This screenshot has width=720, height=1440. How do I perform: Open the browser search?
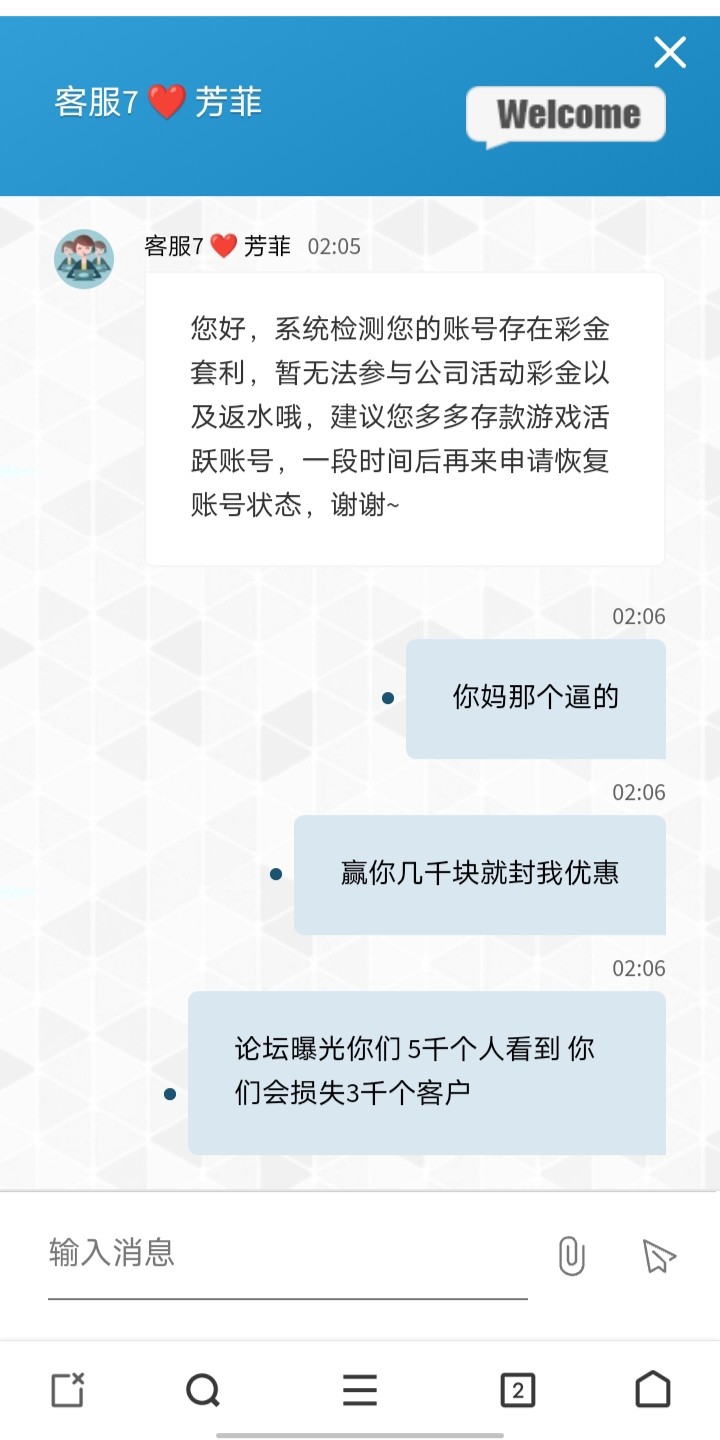203,1390
